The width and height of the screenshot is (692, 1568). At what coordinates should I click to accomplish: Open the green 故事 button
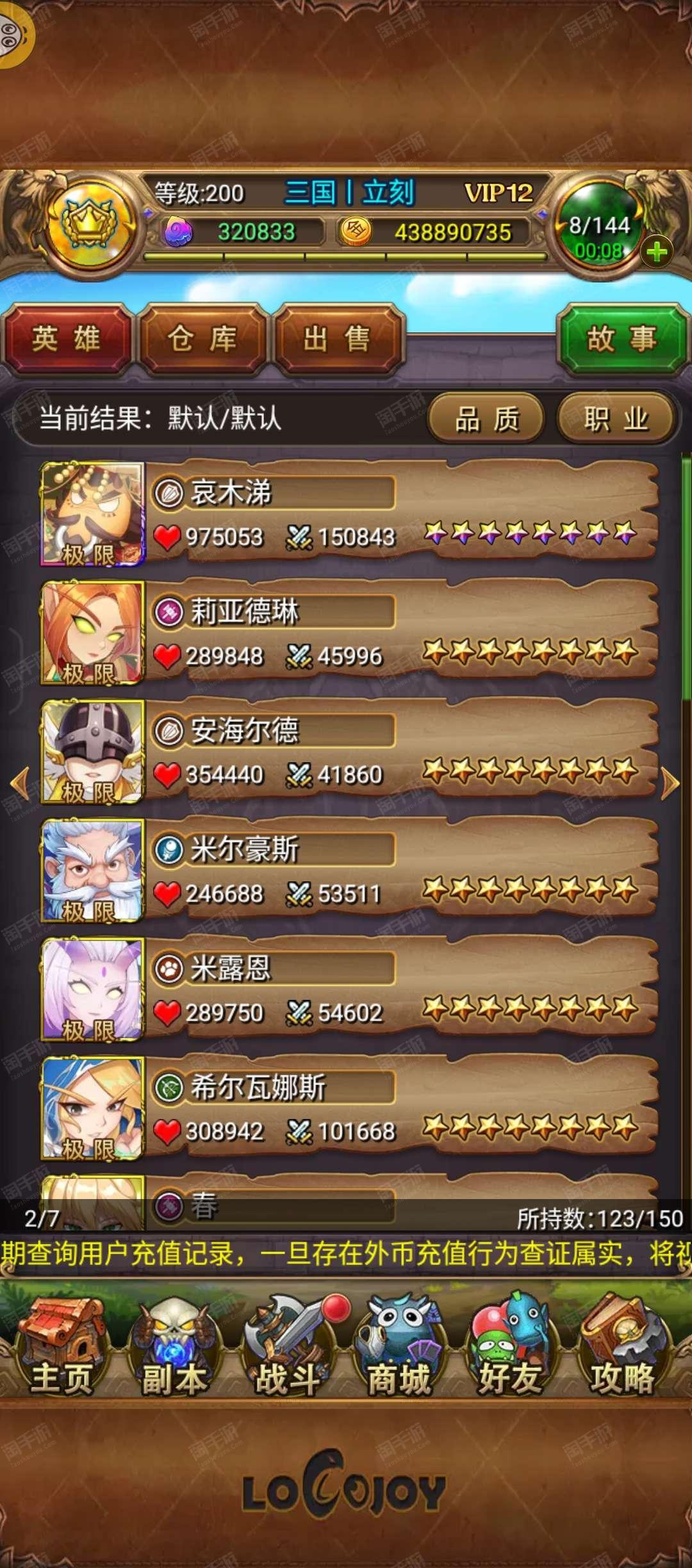622,339
